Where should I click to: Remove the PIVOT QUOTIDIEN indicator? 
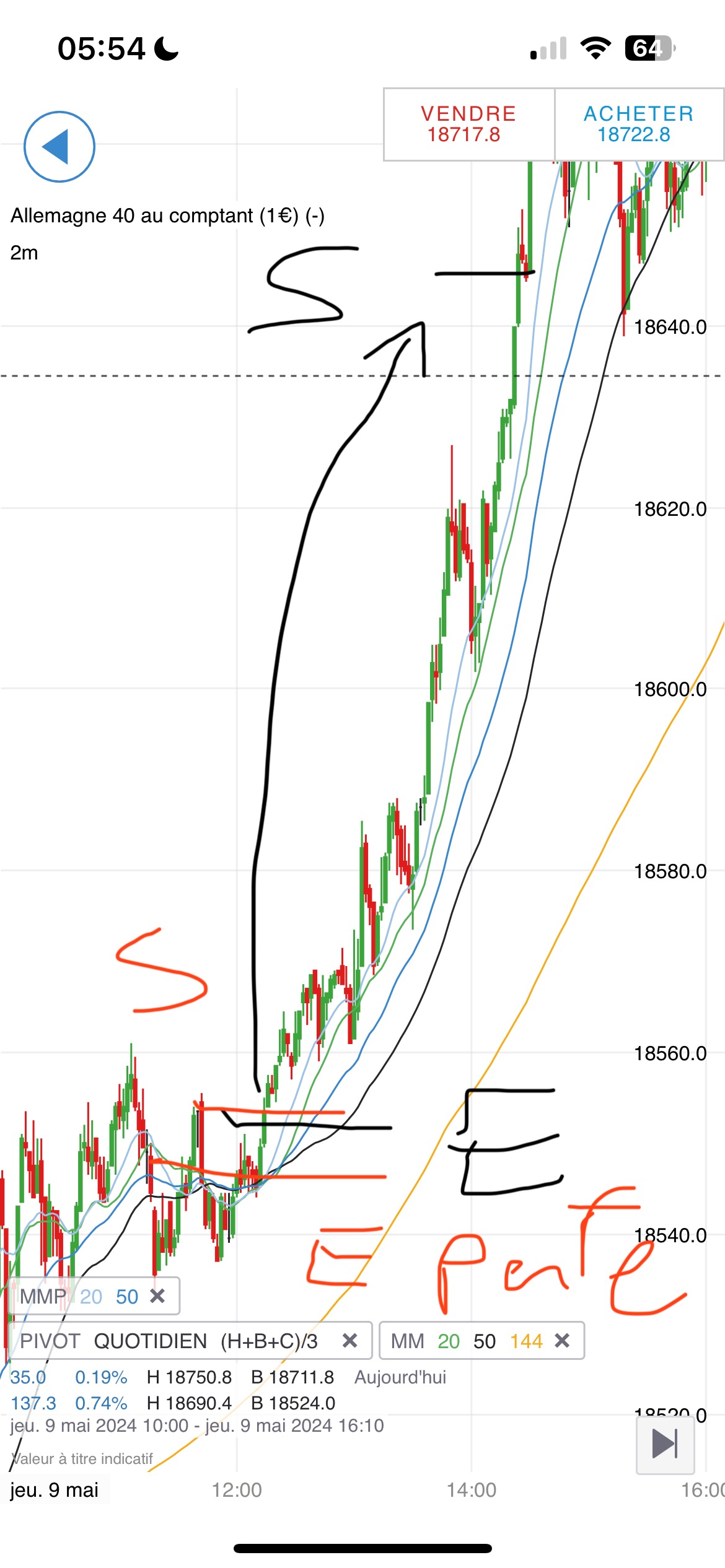point(349,1341)
